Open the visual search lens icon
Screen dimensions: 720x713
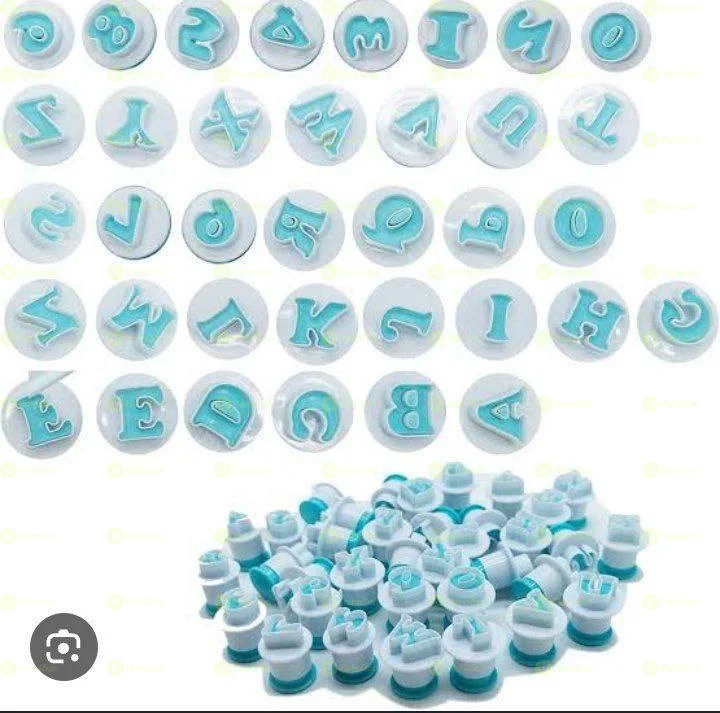[x=64, y=646]
